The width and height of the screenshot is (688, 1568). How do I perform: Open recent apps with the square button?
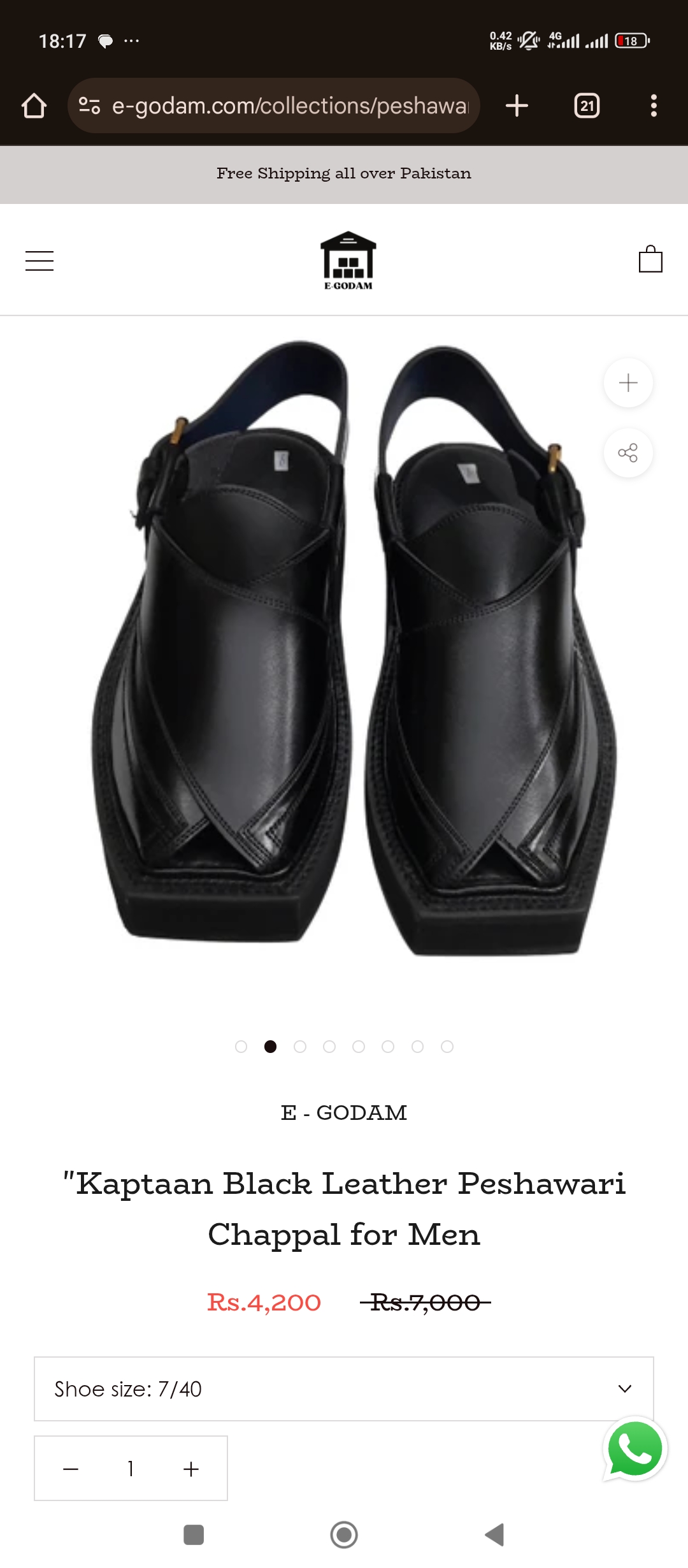[194, 1535]
